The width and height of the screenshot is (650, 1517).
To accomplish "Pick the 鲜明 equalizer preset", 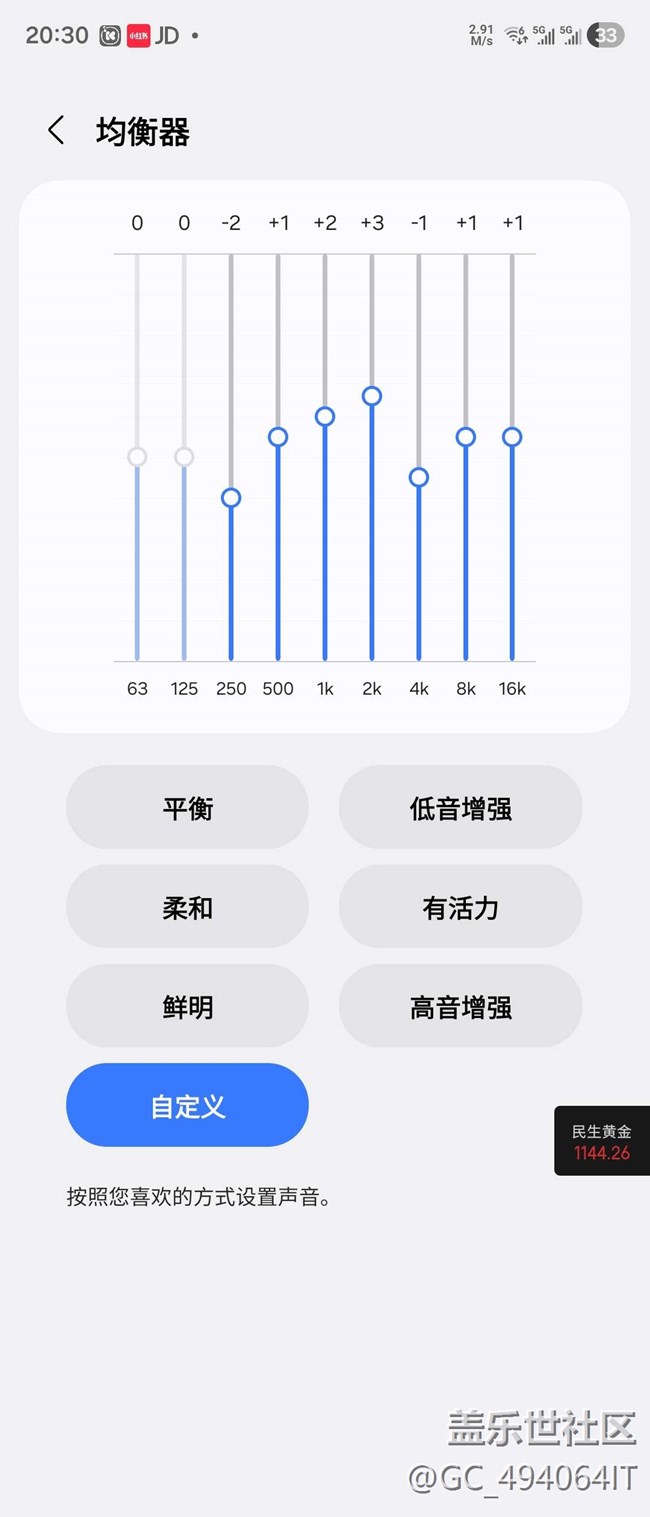I will pyautogui.click(x=187, y=1006).
